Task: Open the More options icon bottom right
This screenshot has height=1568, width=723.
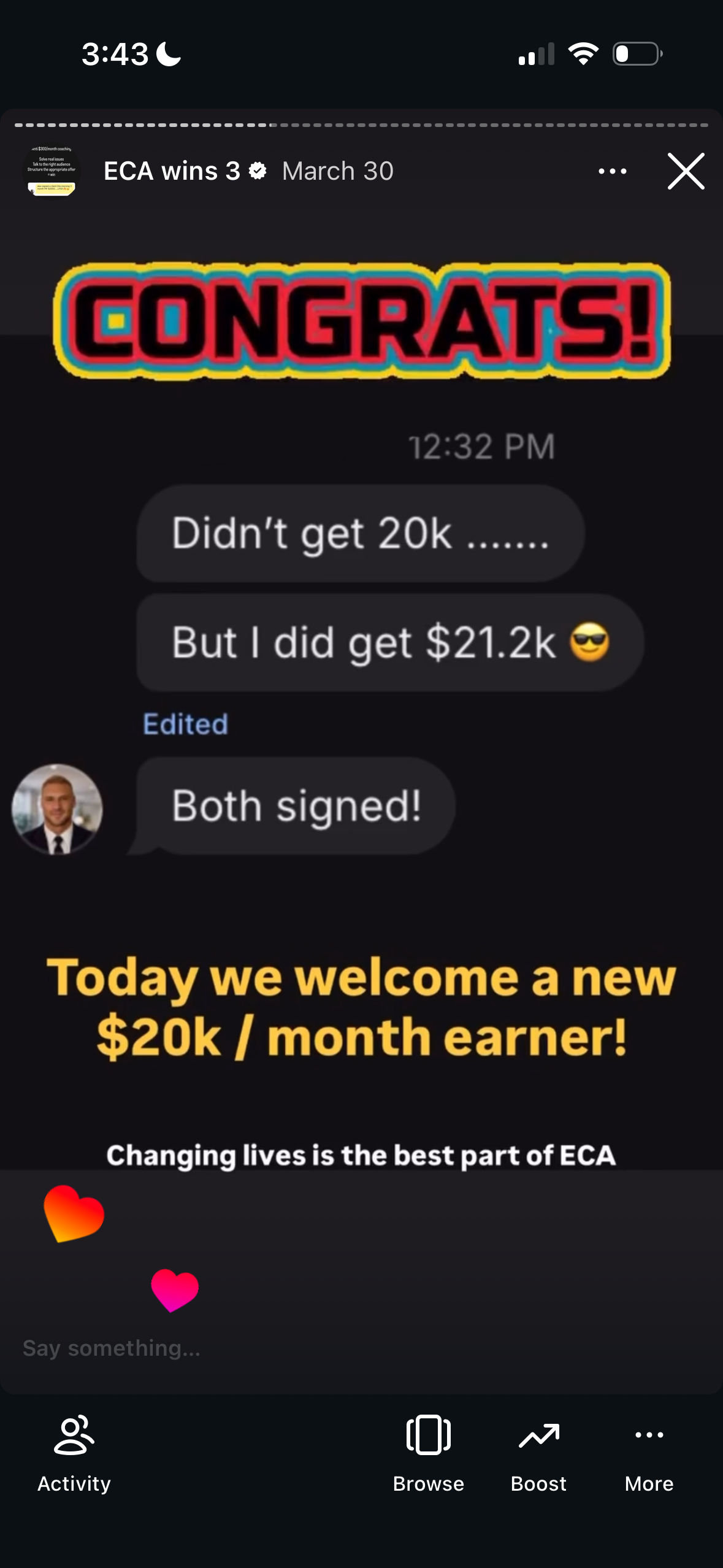Action: (648, 1435)
